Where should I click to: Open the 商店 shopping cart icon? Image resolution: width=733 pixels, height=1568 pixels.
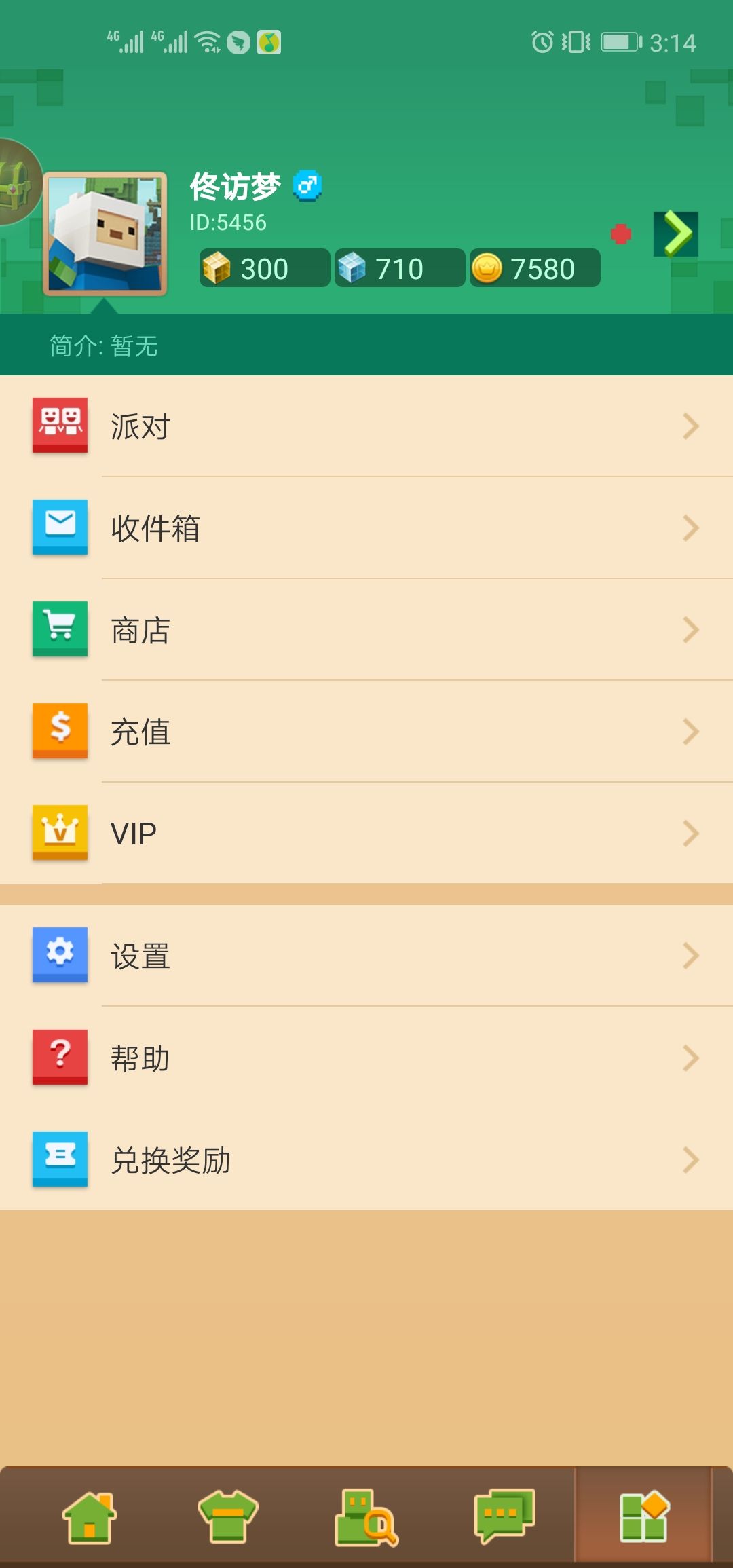tap(60, 630)
